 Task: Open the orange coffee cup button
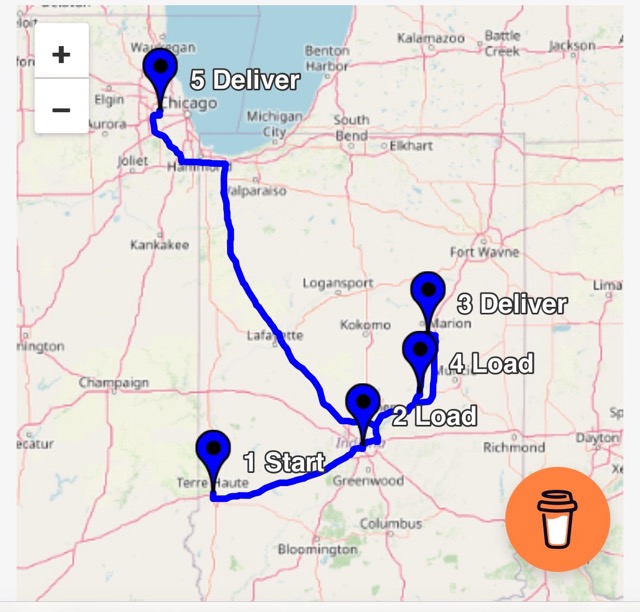pyautogui.click(x=557, y=519)
